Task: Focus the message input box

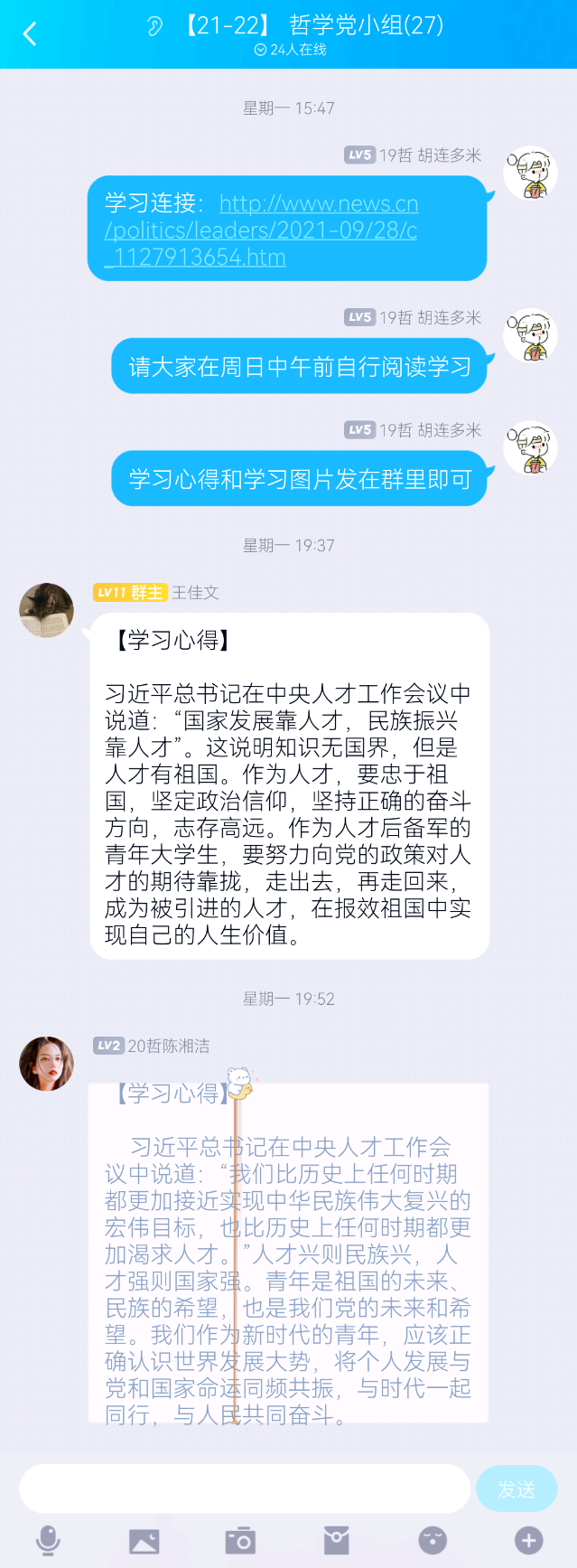Action: (x=244, y=1489)
